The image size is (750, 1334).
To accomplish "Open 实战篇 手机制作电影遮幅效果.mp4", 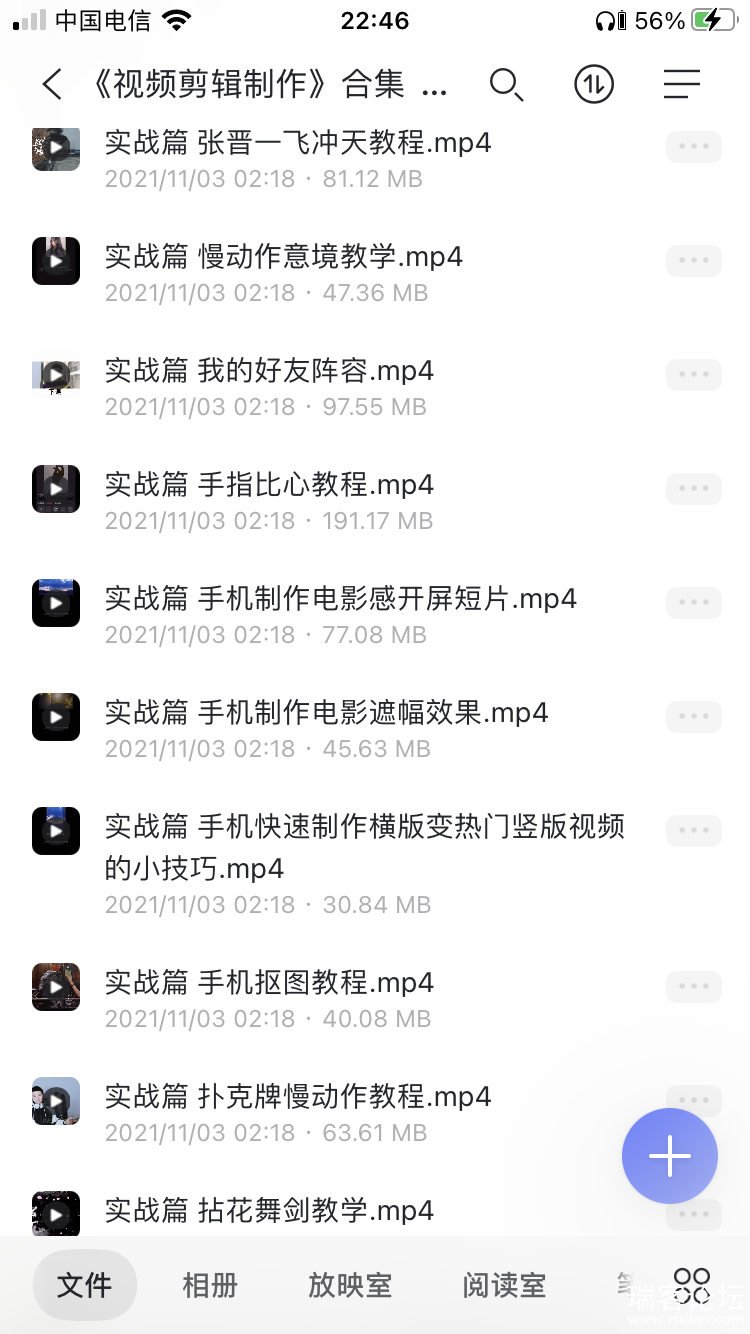I will [x=326, y=713].
